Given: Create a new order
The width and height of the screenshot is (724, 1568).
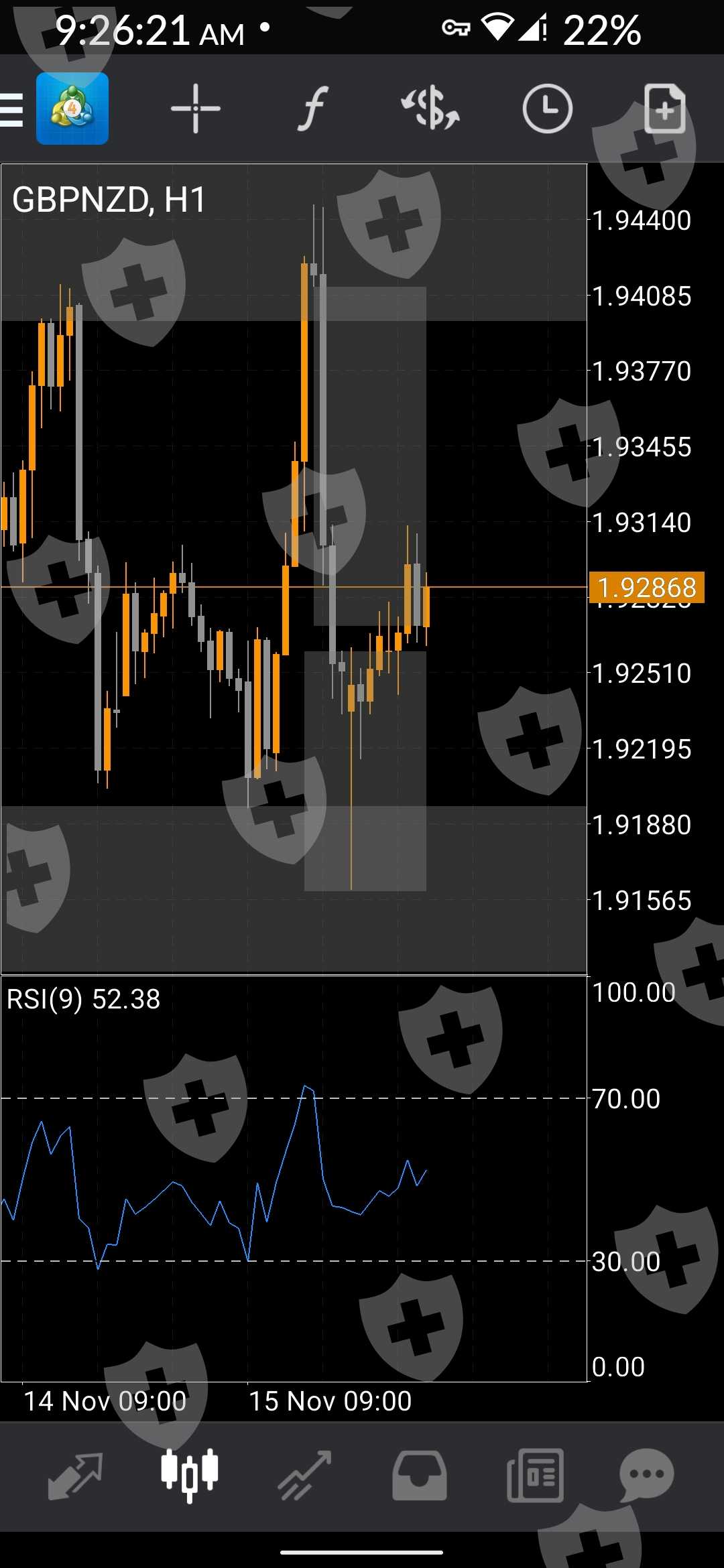Looking at the screenshot, I should (x=664, y=109).
